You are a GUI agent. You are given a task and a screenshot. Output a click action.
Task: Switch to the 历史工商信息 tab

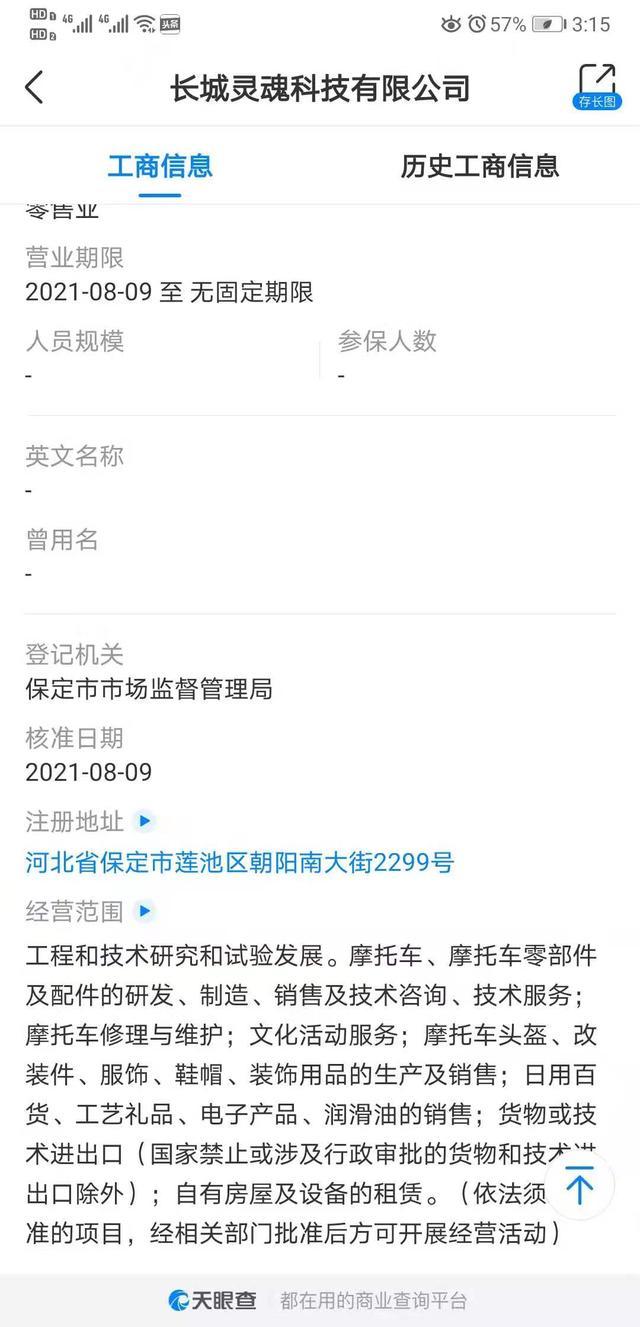479,166
